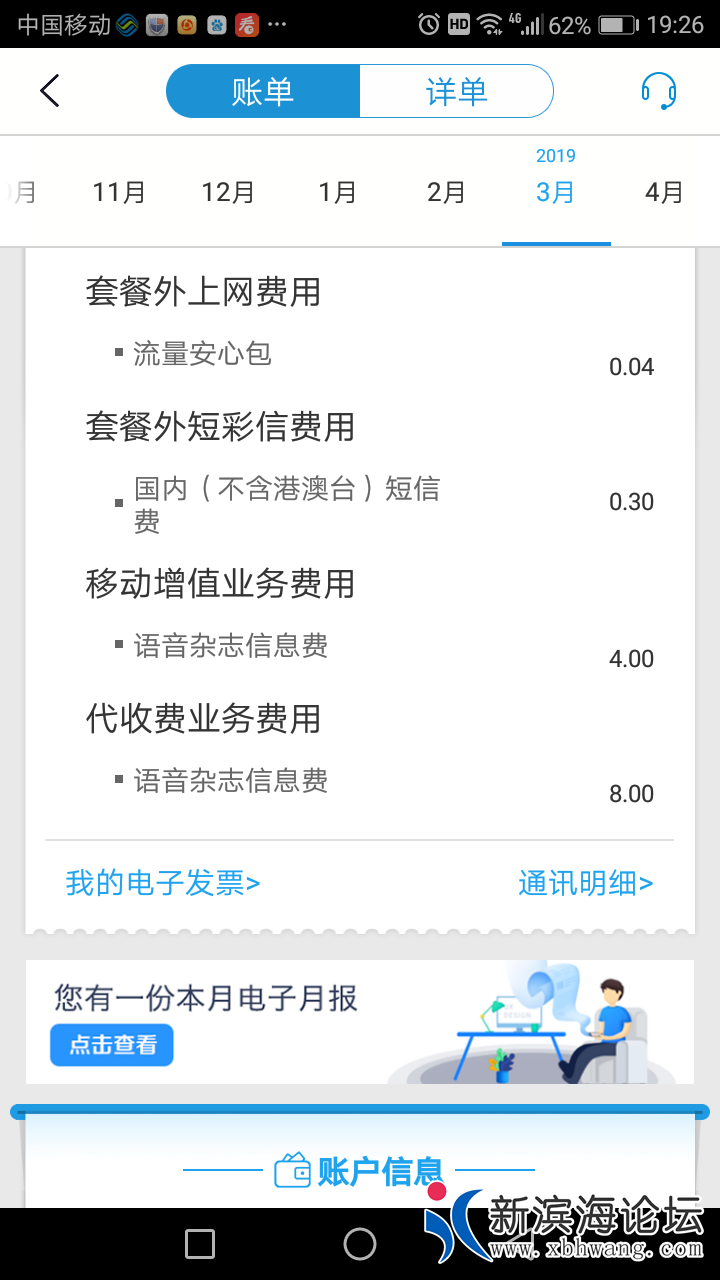720x1280 pixels.
Task: Go back using the top-left arrow
Action: click(x=50, y=91)
